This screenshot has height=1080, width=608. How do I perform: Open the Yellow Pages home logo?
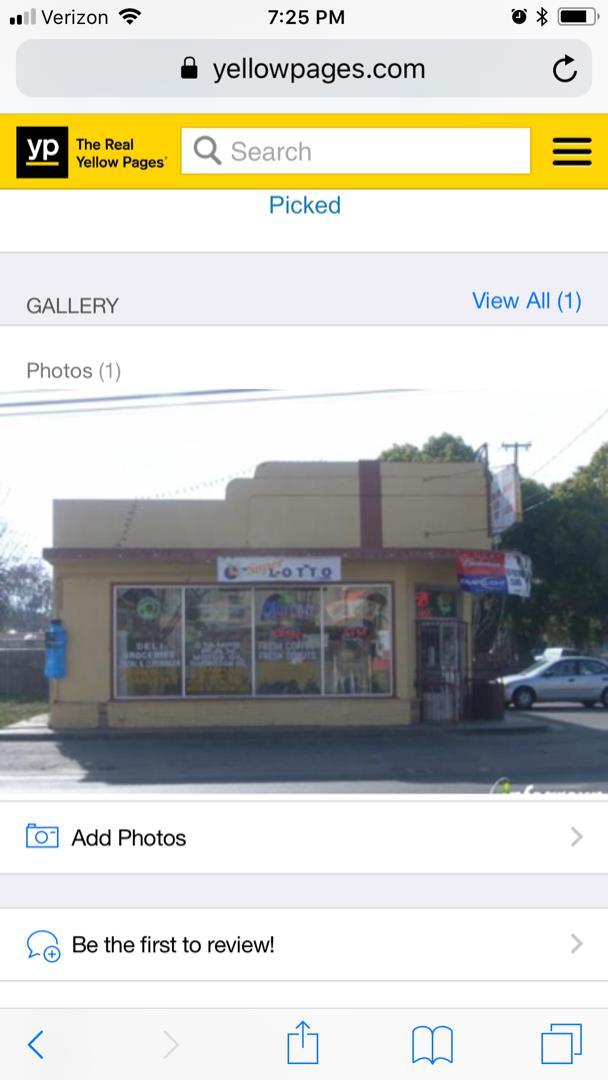[x=90, y=152]
